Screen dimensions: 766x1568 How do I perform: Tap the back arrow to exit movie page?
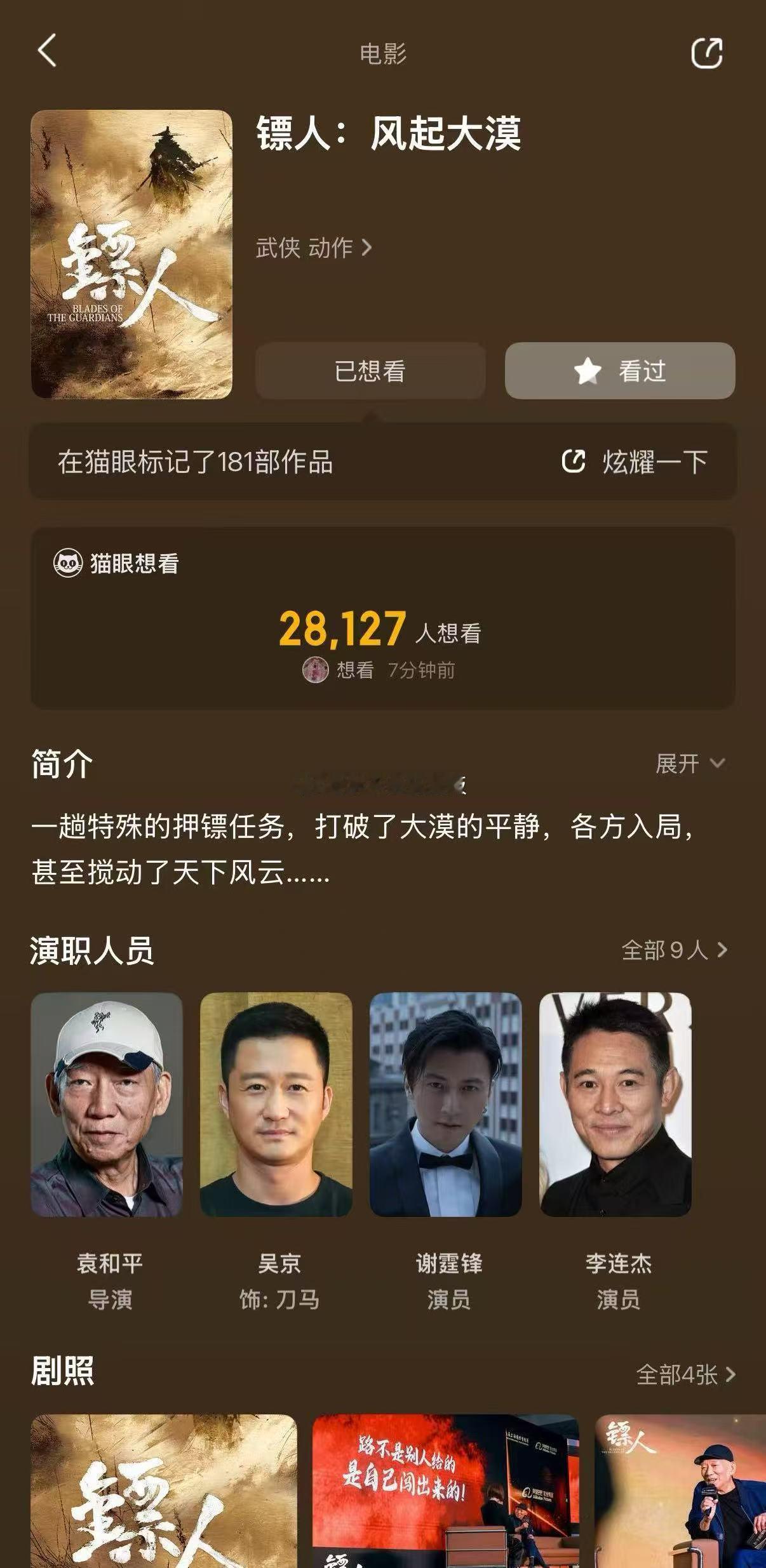(44, 53)
